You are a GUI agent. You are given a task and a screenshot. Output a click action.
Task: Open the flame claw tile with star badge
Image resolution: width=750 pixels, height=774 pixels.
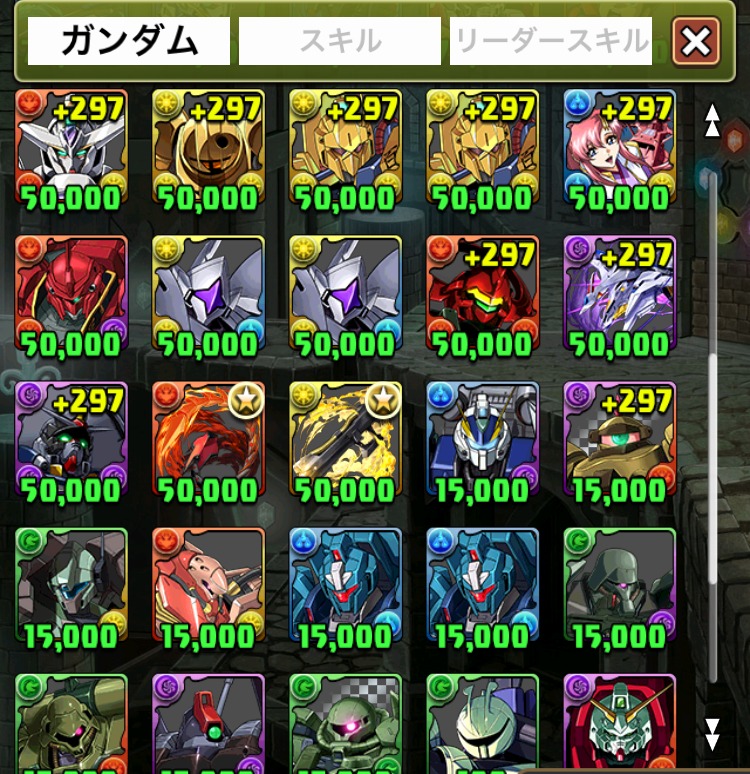coord(208,438)
